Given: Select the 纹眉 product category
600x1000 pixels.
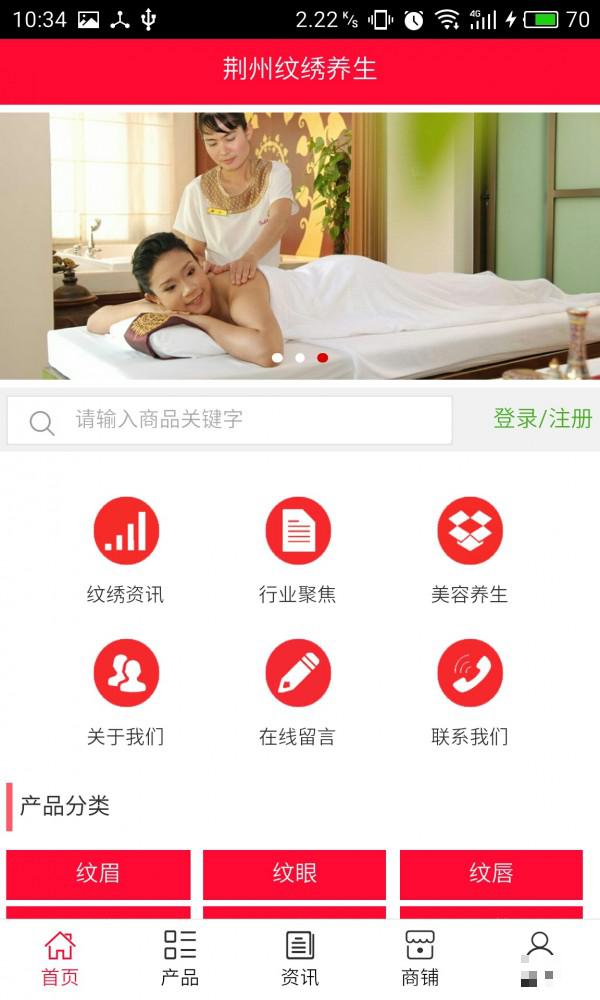Looking at the screenshot, I should coord(98,874).
